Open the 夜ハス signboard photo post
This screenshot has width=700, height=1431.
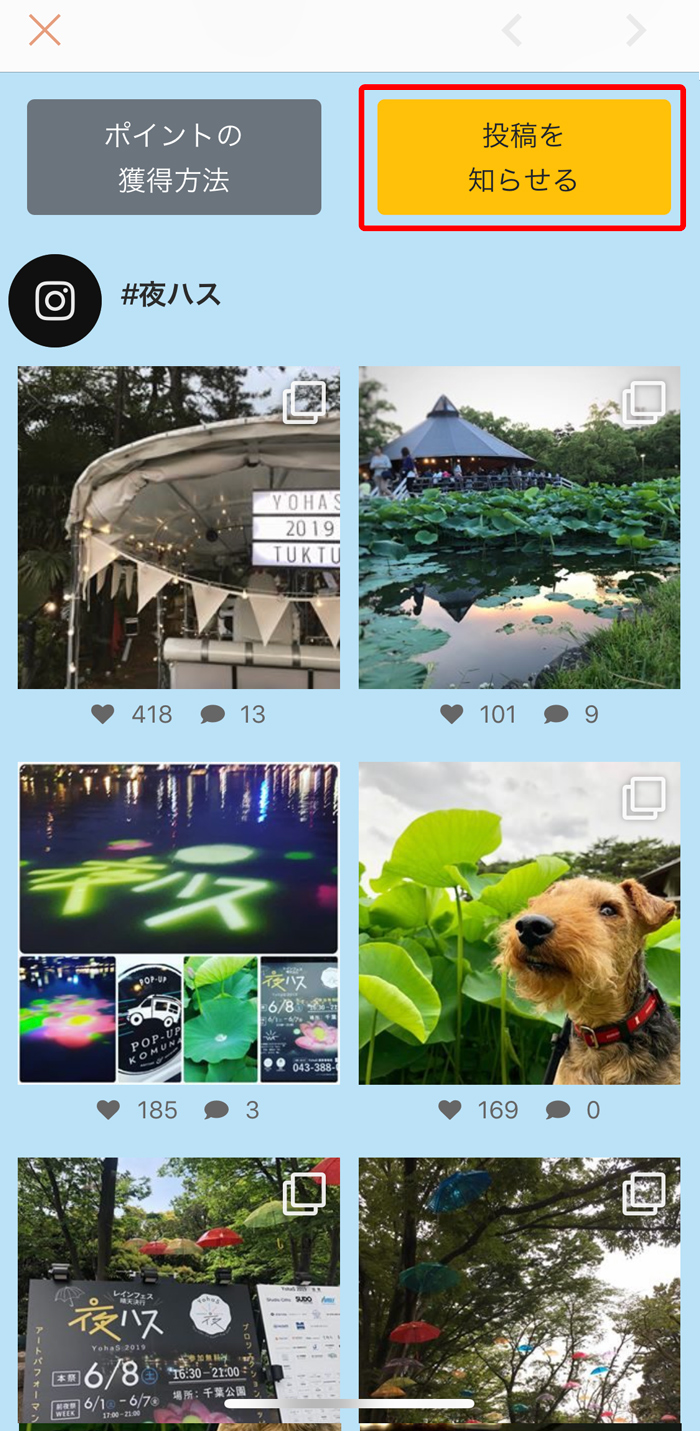coord(179,1290)
